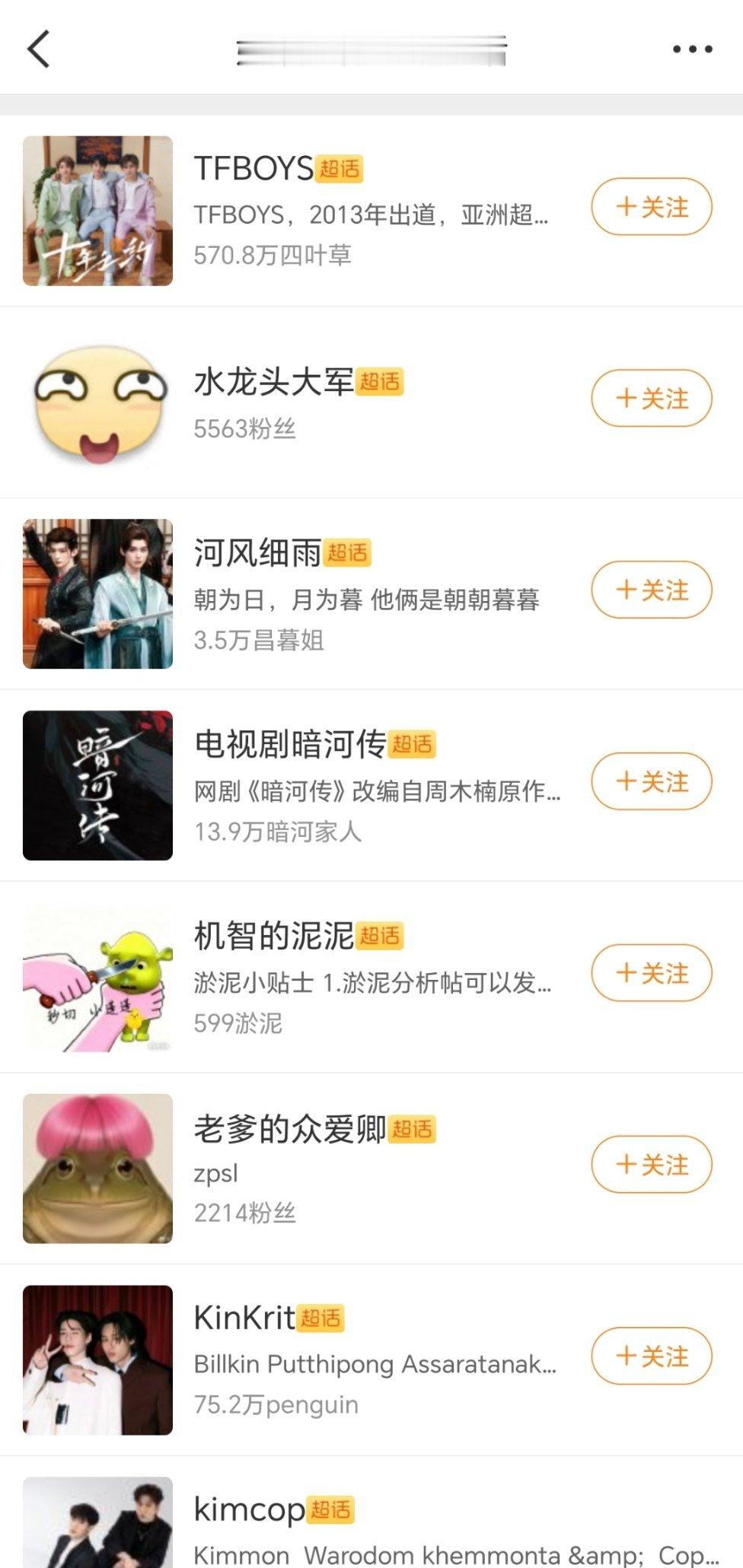Follow the TFBOYS super topic
The width and height of the screenshot is (743, 1568).
click(650, 207)
